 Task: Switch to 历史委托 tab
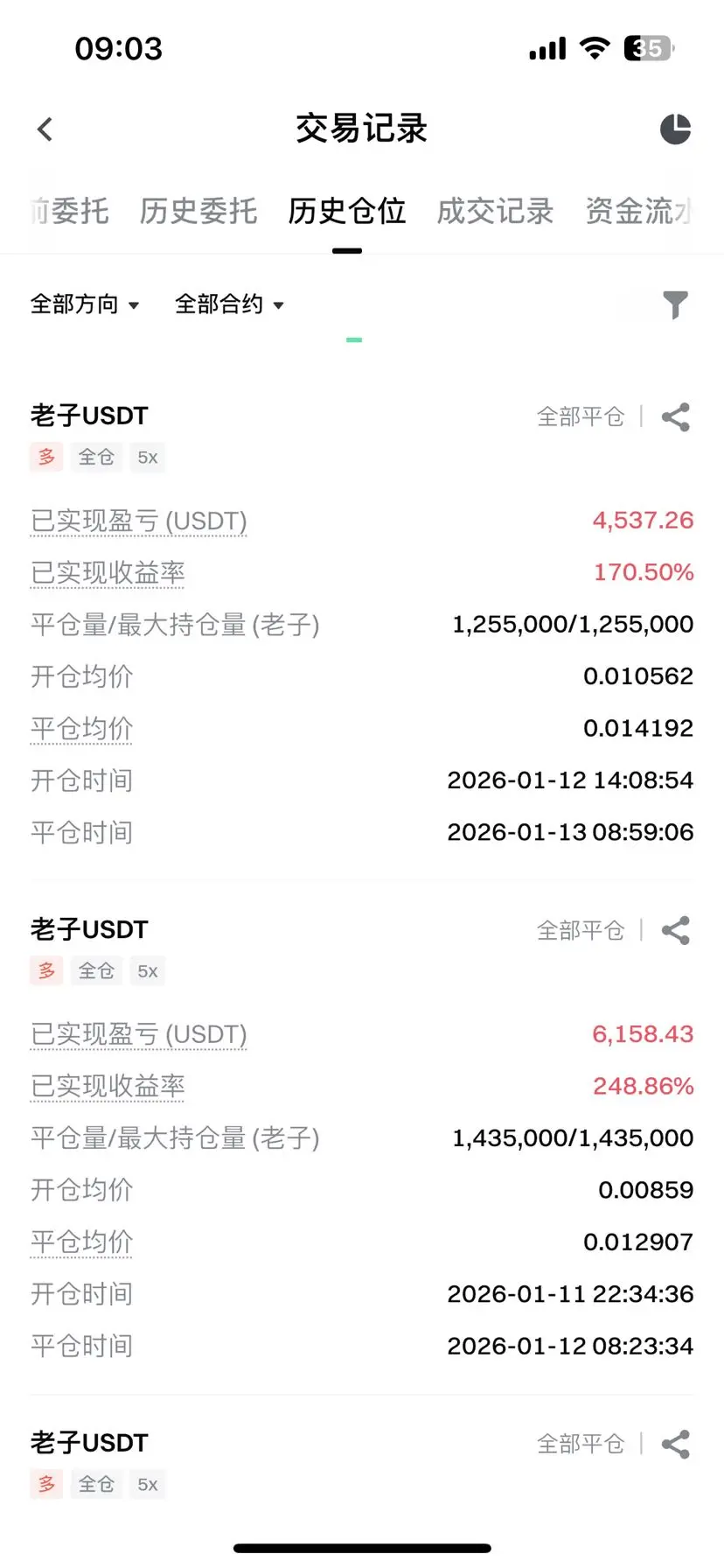point(198,212)
